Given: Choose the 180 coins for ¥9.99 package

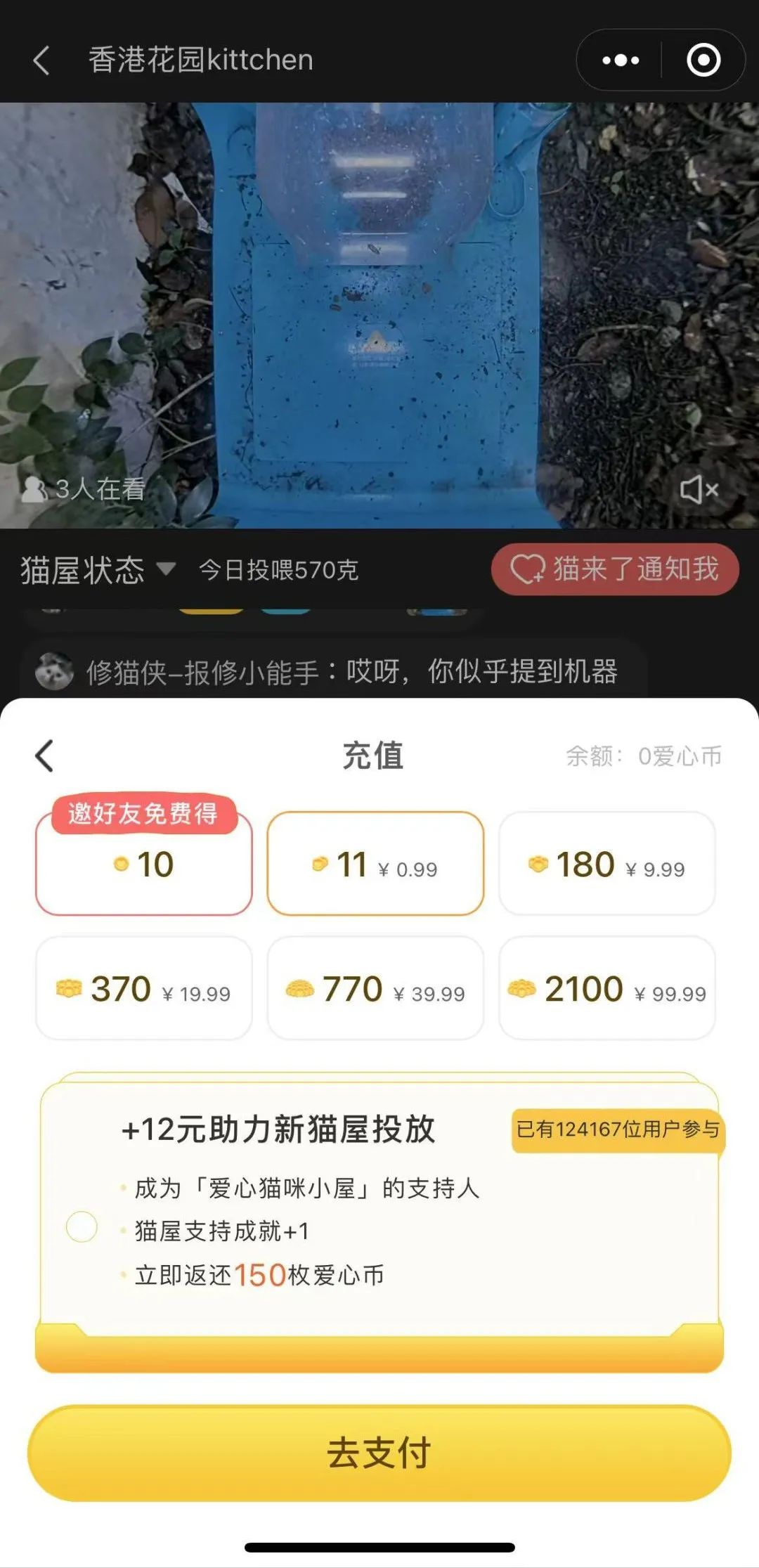Looking at the screenshot, I should click(x=607, y=864).
